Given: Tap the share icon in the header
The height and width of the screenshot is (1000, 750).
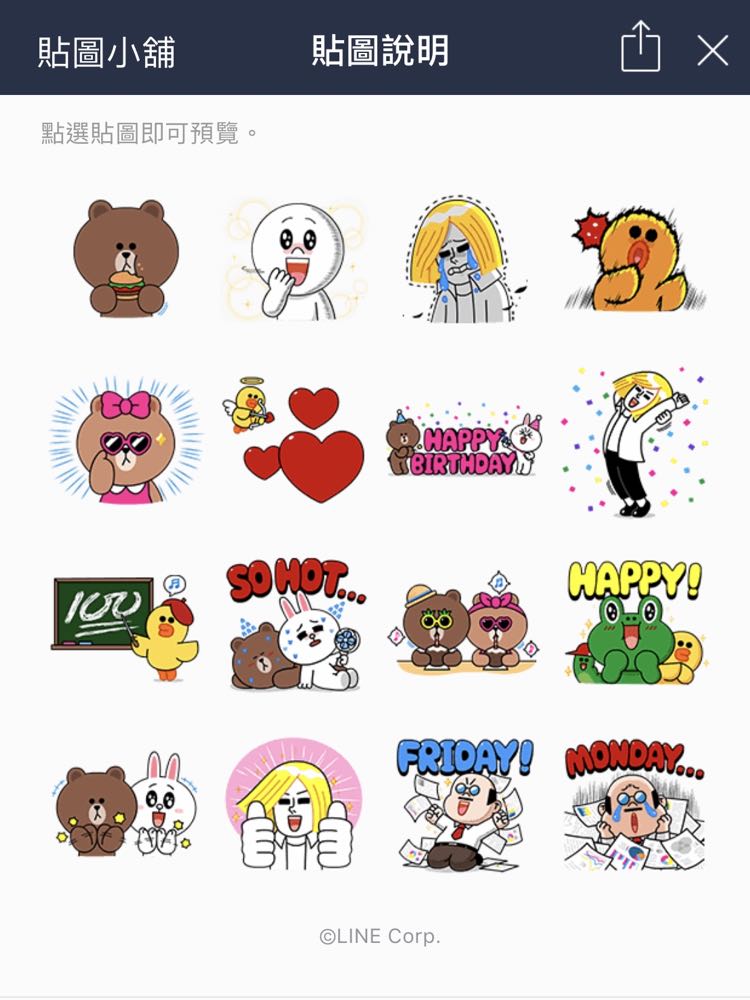Looking at the screenshot, I should 640,49.
